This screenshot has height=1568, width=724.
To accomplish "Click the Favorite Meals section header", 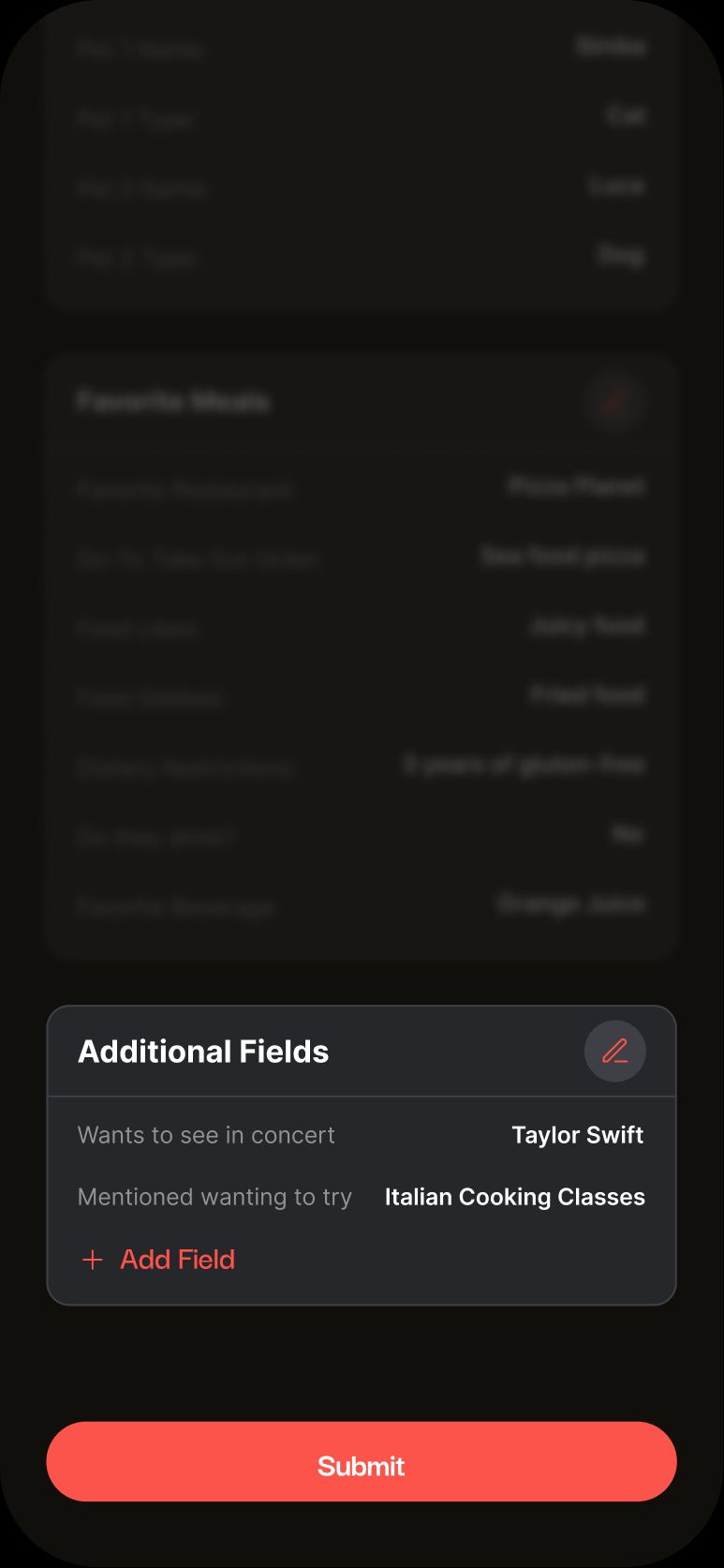I will (172, 401).
